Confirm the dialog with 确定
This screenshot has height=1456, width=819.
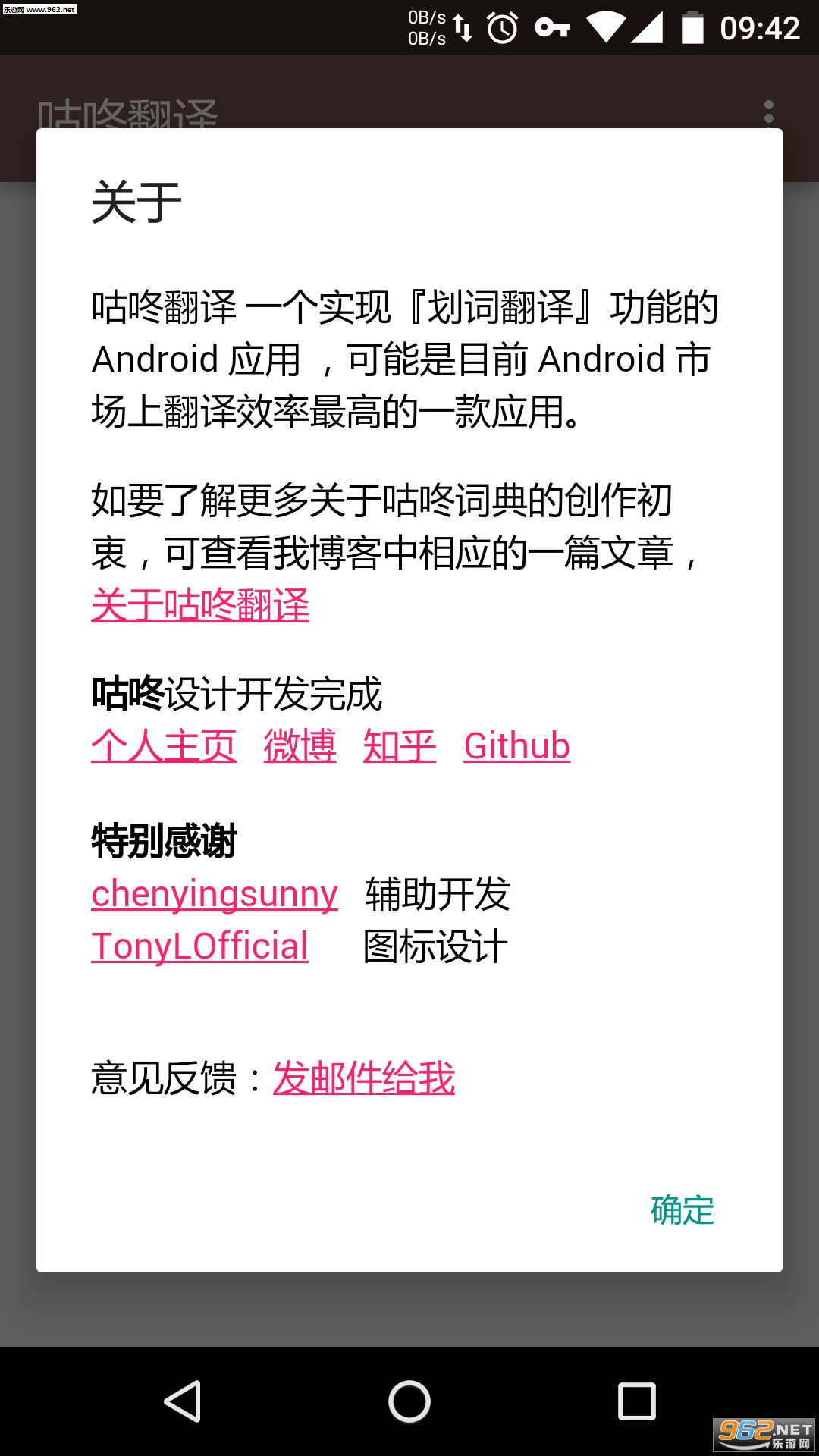682,1210
